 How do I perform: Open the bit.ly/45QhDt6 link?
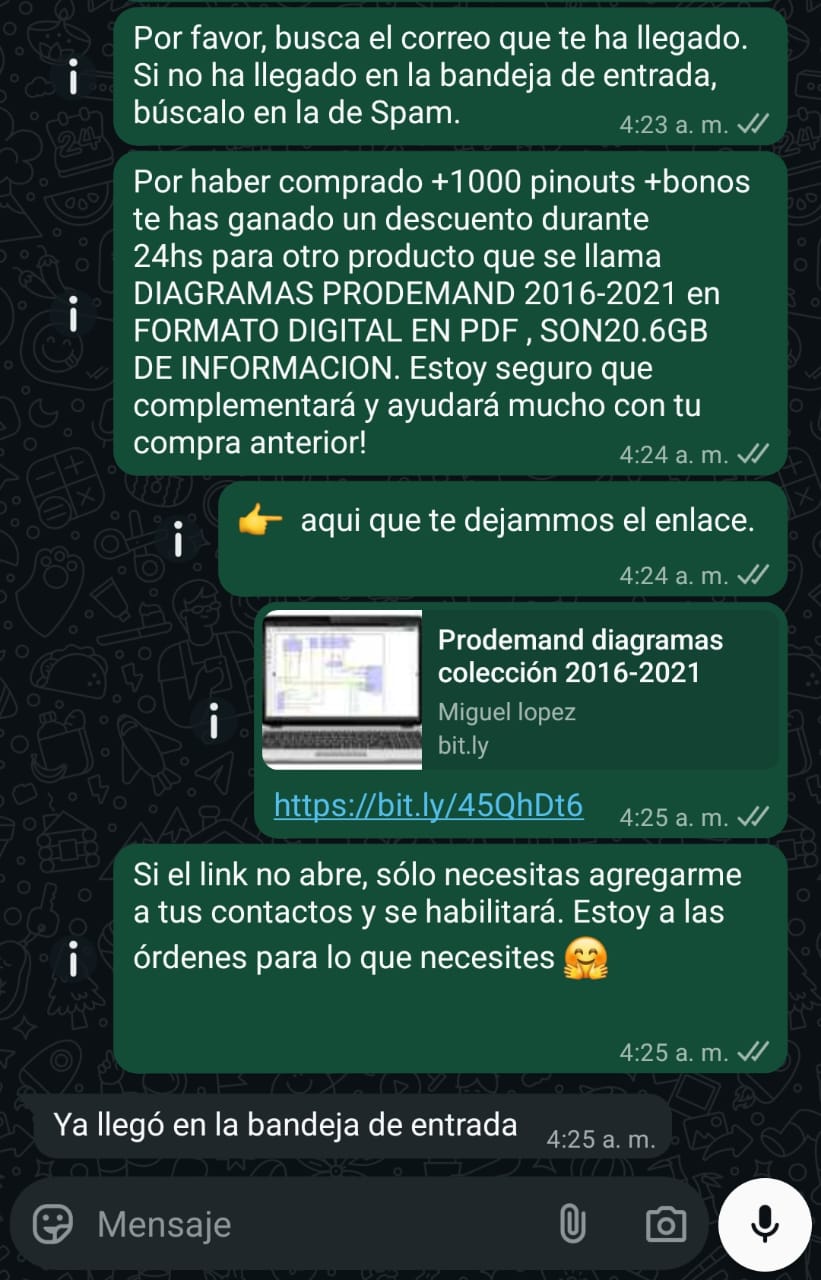pos(428,806)
